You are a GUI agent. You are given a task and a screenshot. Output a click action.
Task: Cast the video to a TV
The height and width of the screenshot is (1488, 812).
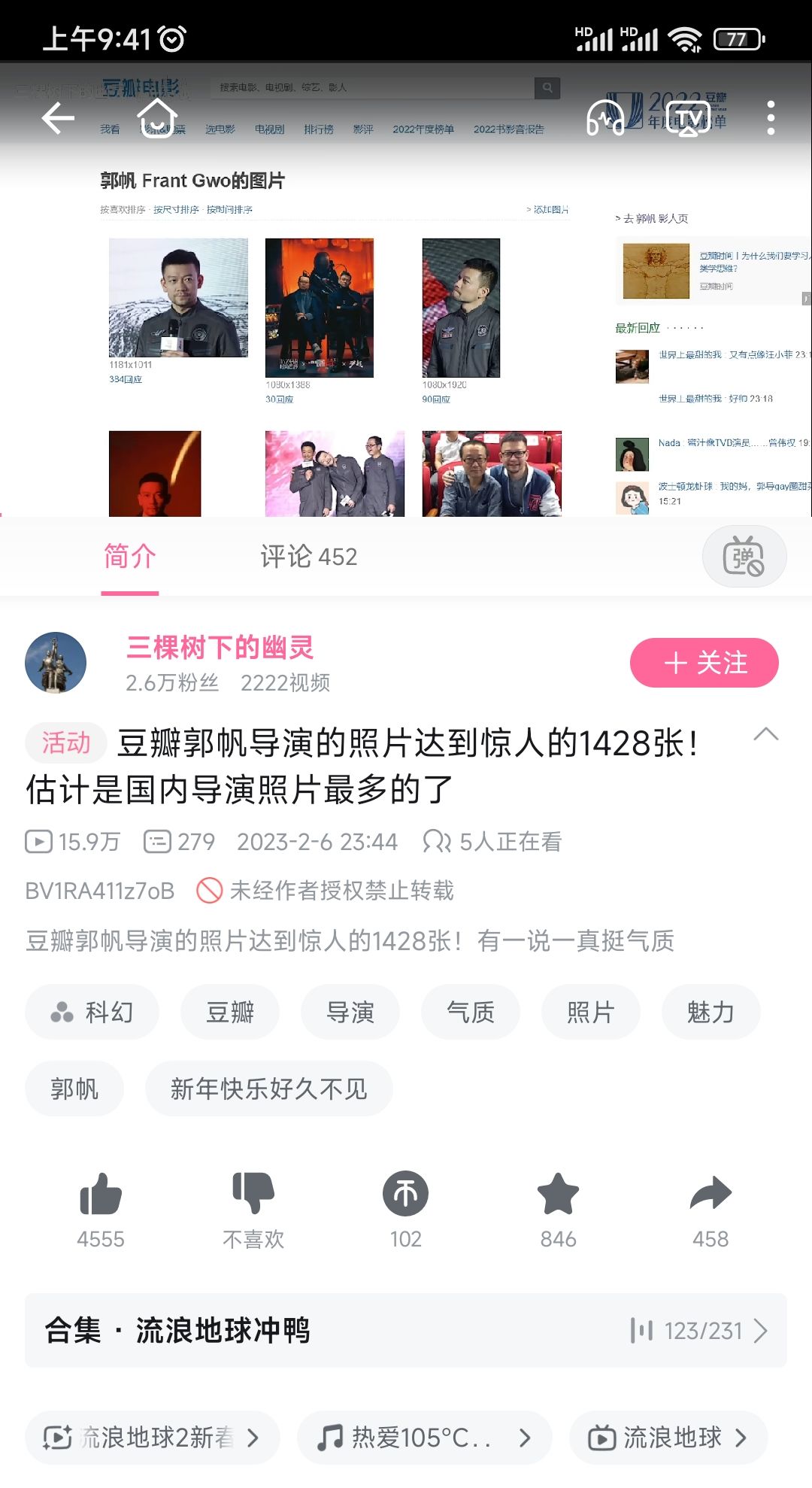pos(689,119)
